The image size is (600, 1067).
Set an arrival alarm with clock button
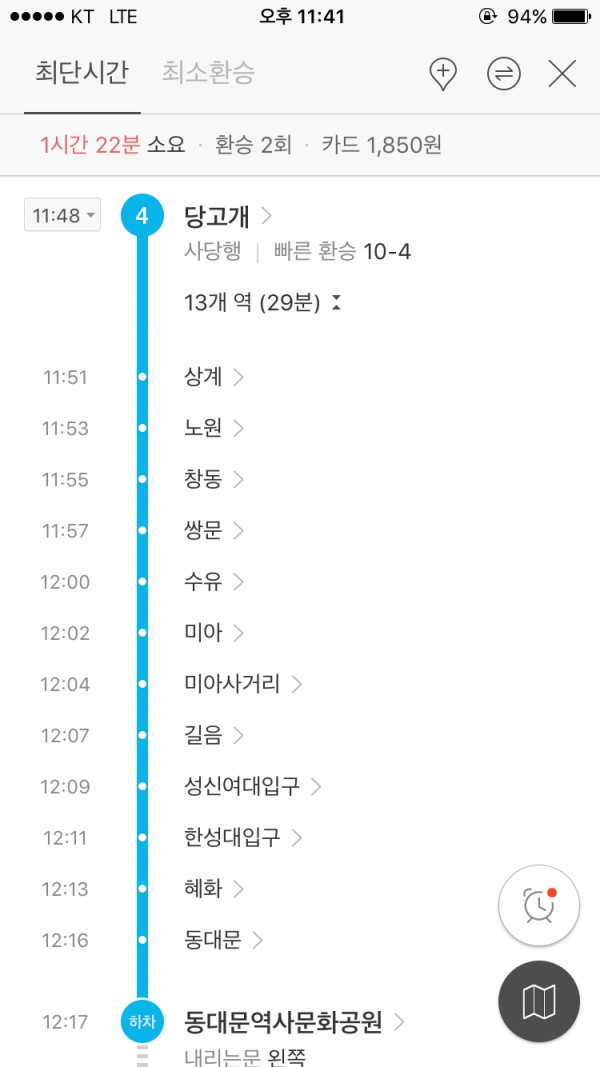click(x=539, y=906)
